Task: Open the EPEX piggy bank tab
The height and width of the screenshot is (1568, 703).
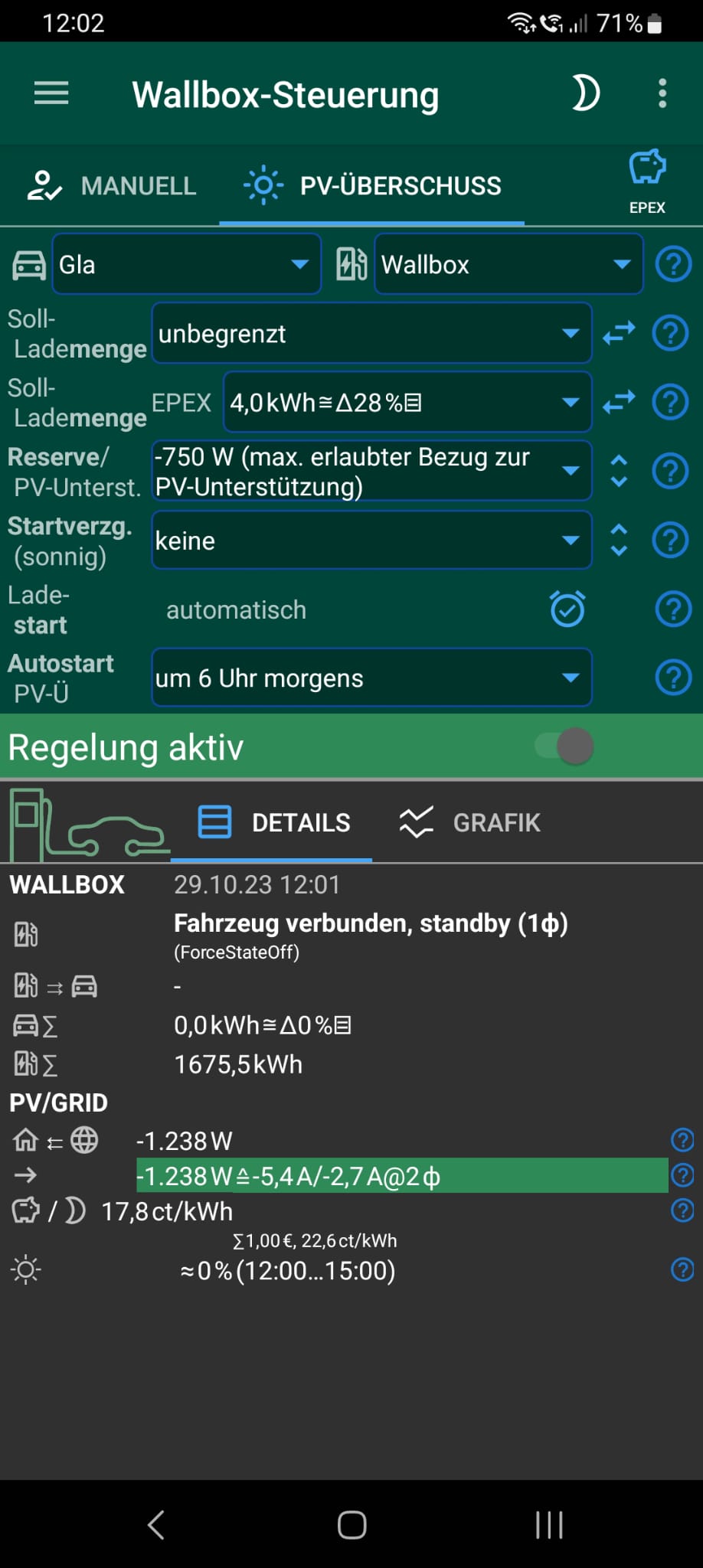Action: click(647, 182)
